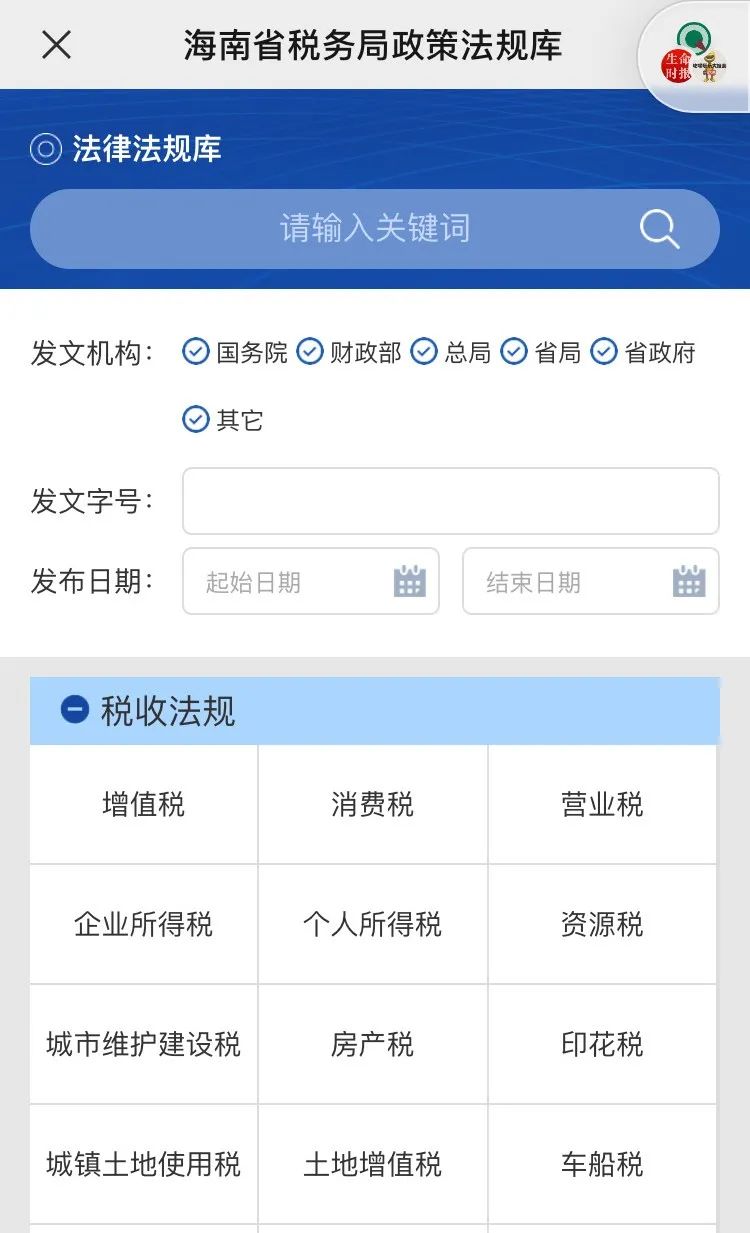Collapse the 税收法规 section
This screenshot has width=750, height=1233.
pyautogui.click(x=75, y=711)
